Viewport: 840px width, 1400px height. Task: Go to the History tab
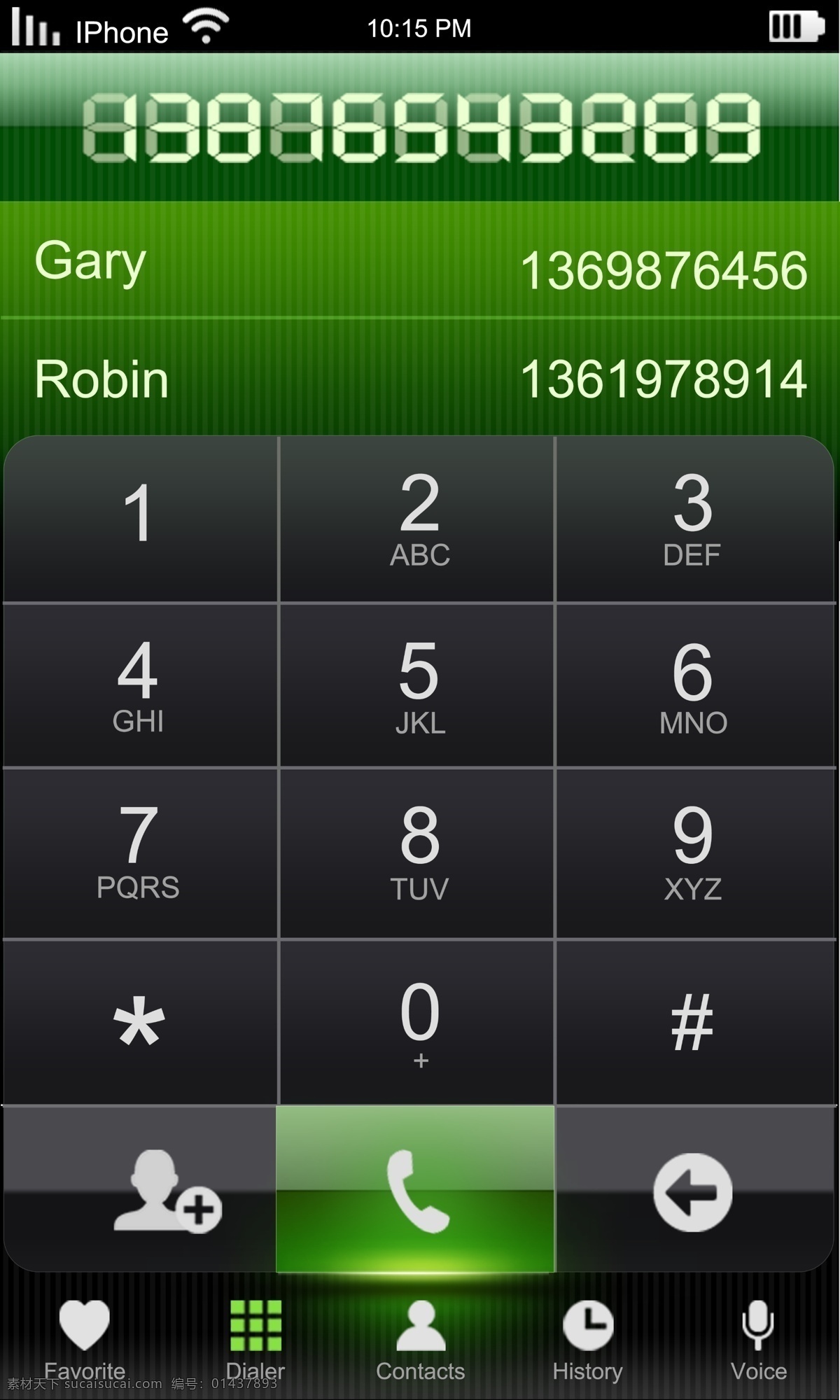tap(588, 1340)
